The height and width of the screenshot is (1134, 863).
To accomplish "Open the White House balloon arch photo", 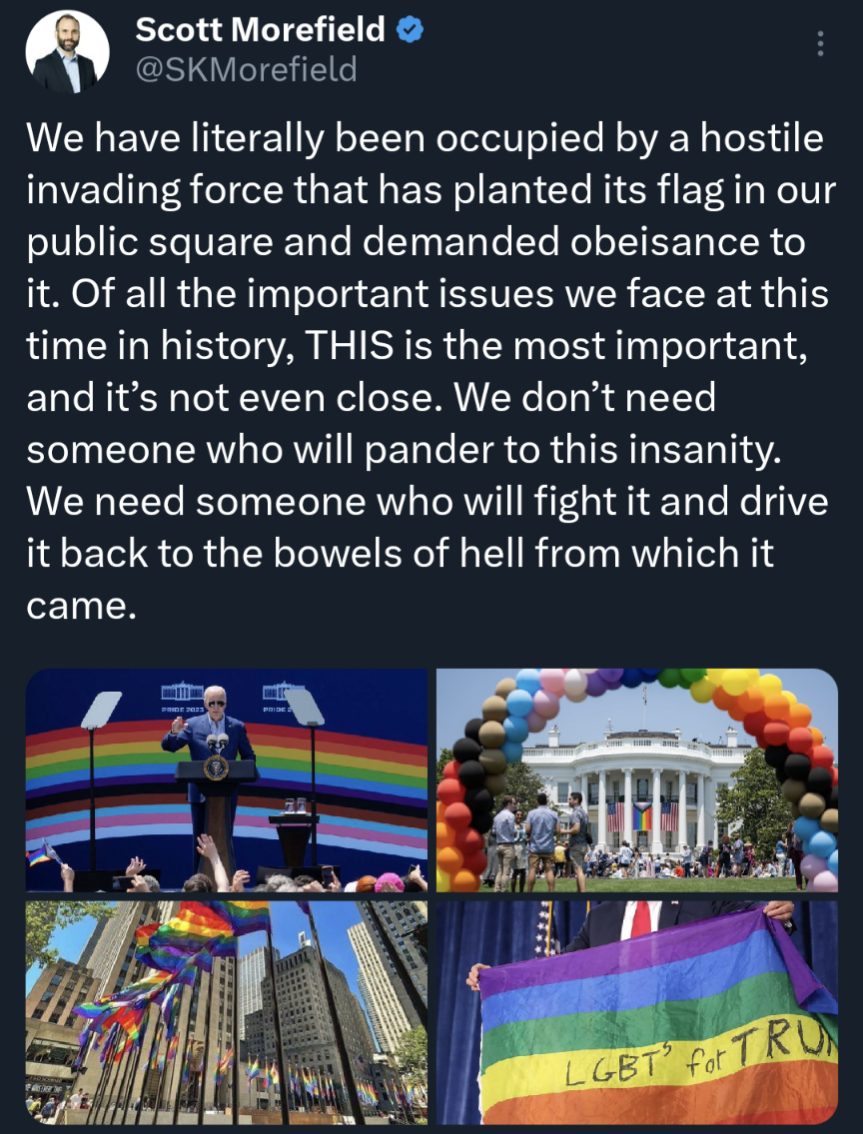I will coord(637,780).
